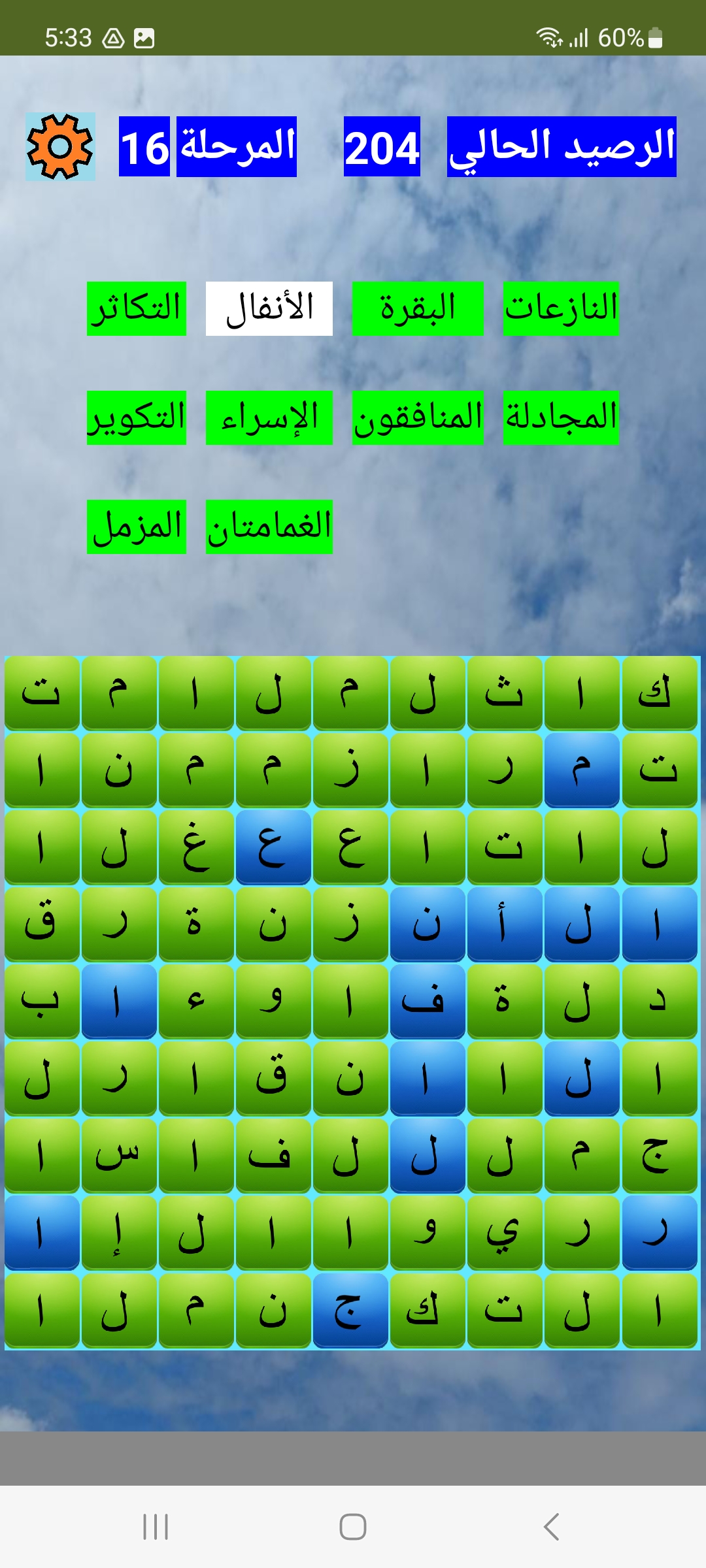Viewport: 706px width, 1568px height.
Task: Pick the letter د tile
Action: click(x=659, y=1002)
